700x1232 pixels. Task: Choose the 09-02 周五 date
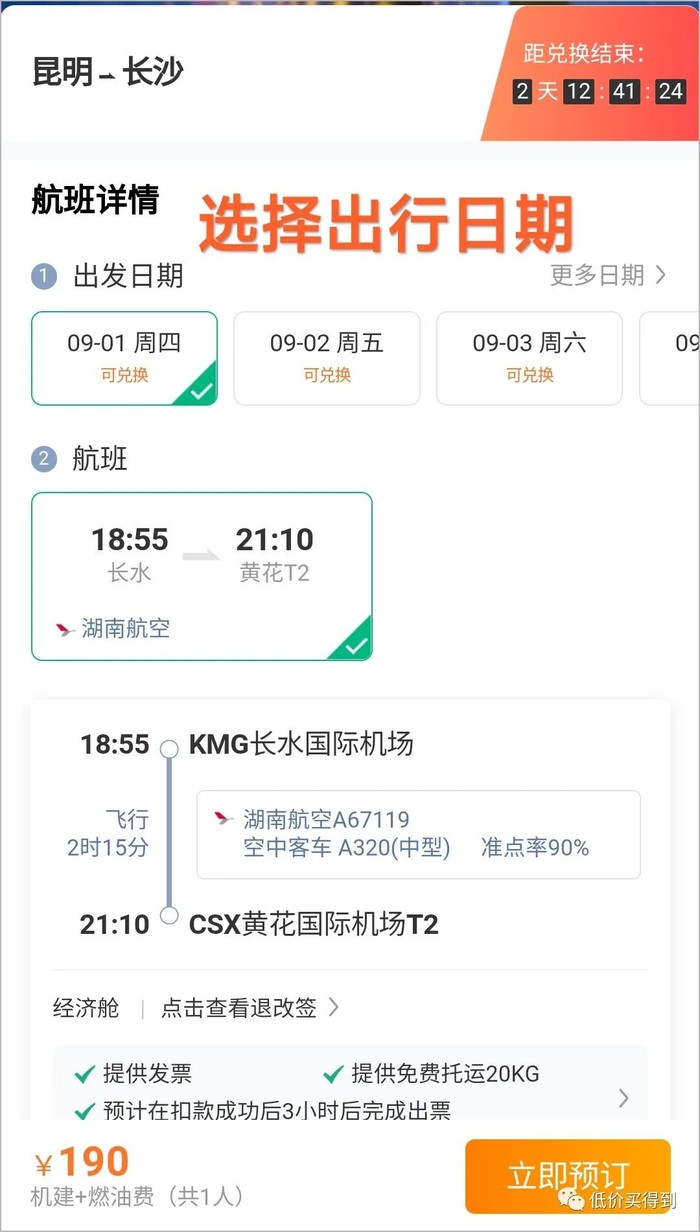point(326,358)
